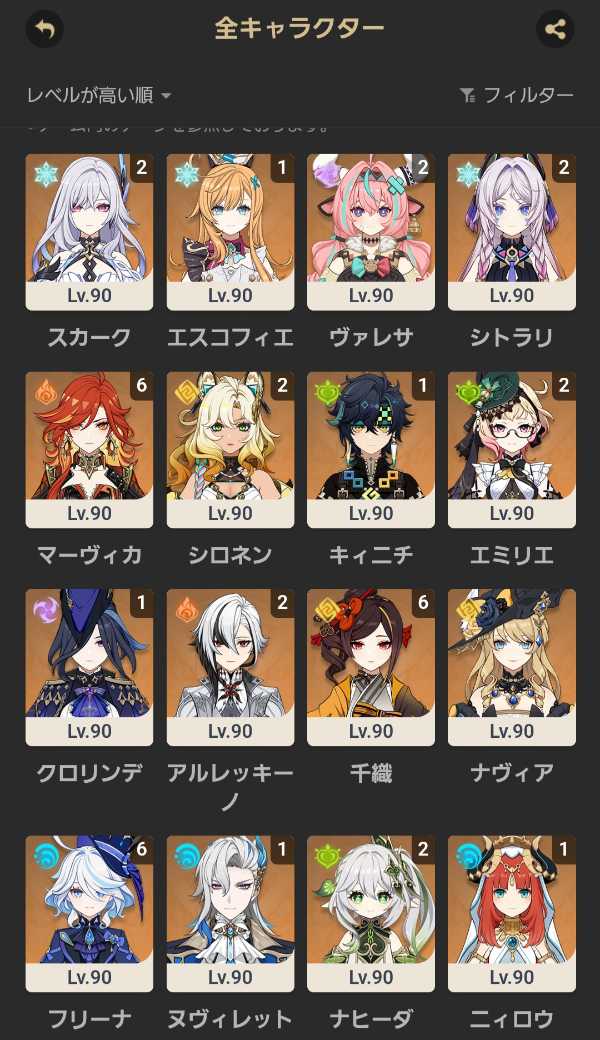600x1040 pixels.
Task: Open ニィロウ character details
Action: tap(512, 914)
